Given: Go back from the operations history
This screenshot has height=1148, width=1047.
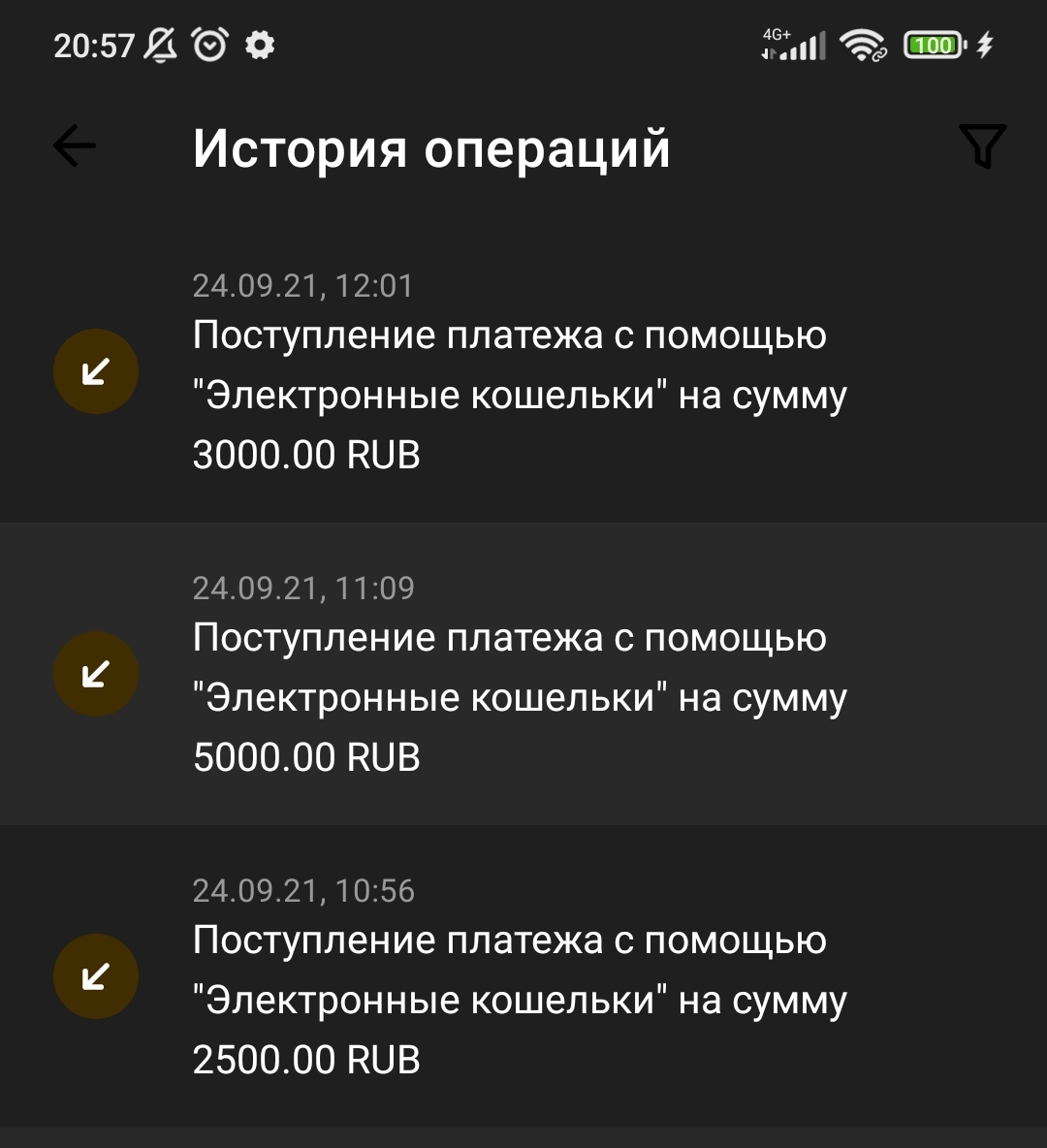Looking at the screenshot, I should pos(75,147).
